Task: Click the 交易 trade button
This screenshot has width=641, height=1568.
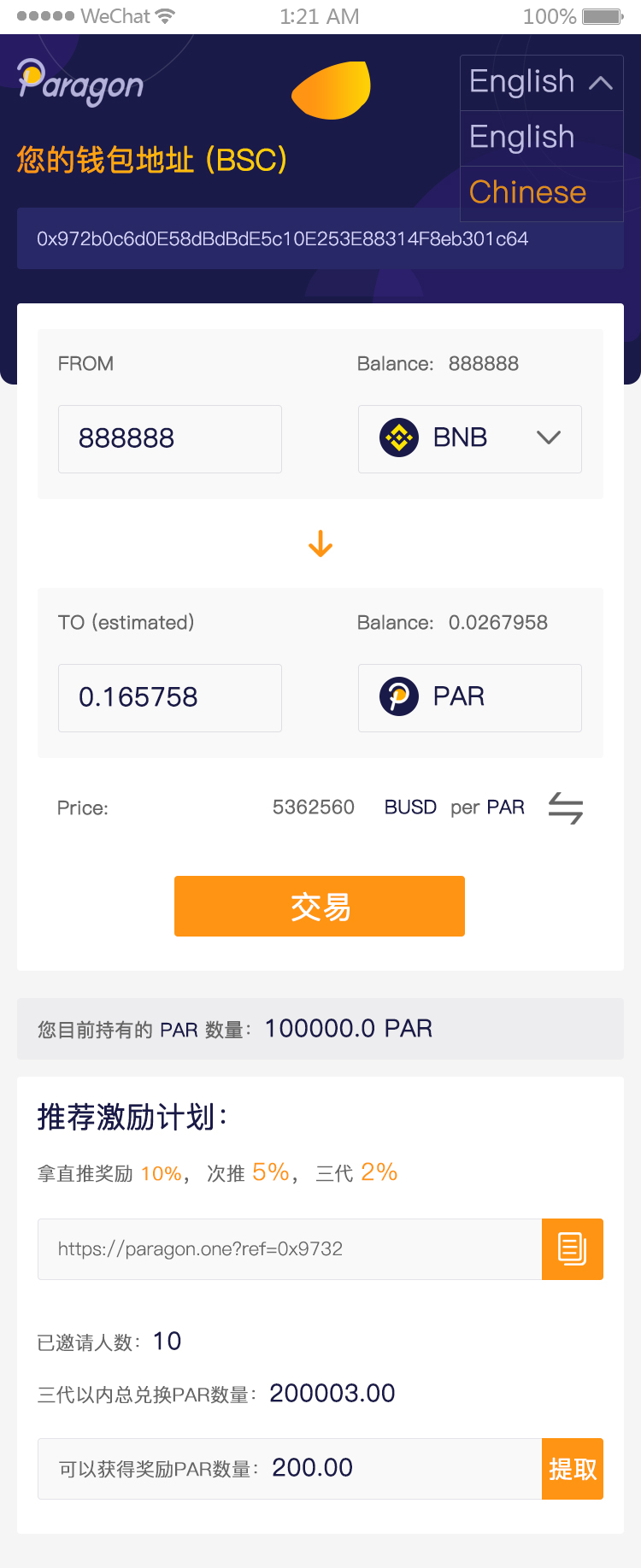Action: coord(320,906)
